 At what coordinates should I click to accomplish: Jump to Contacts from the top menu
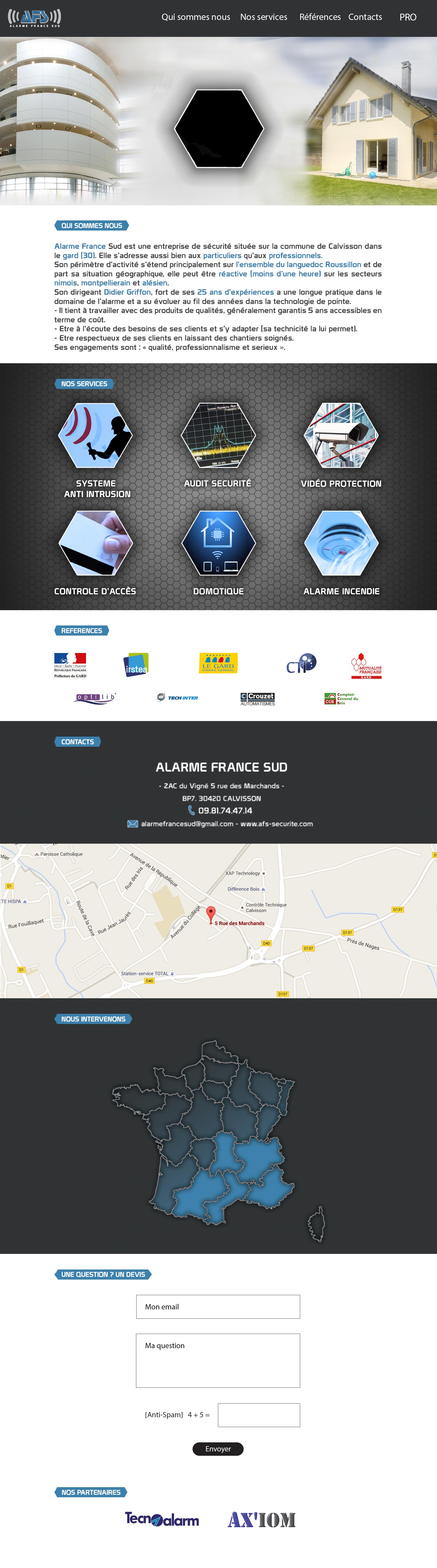point(365,17)
